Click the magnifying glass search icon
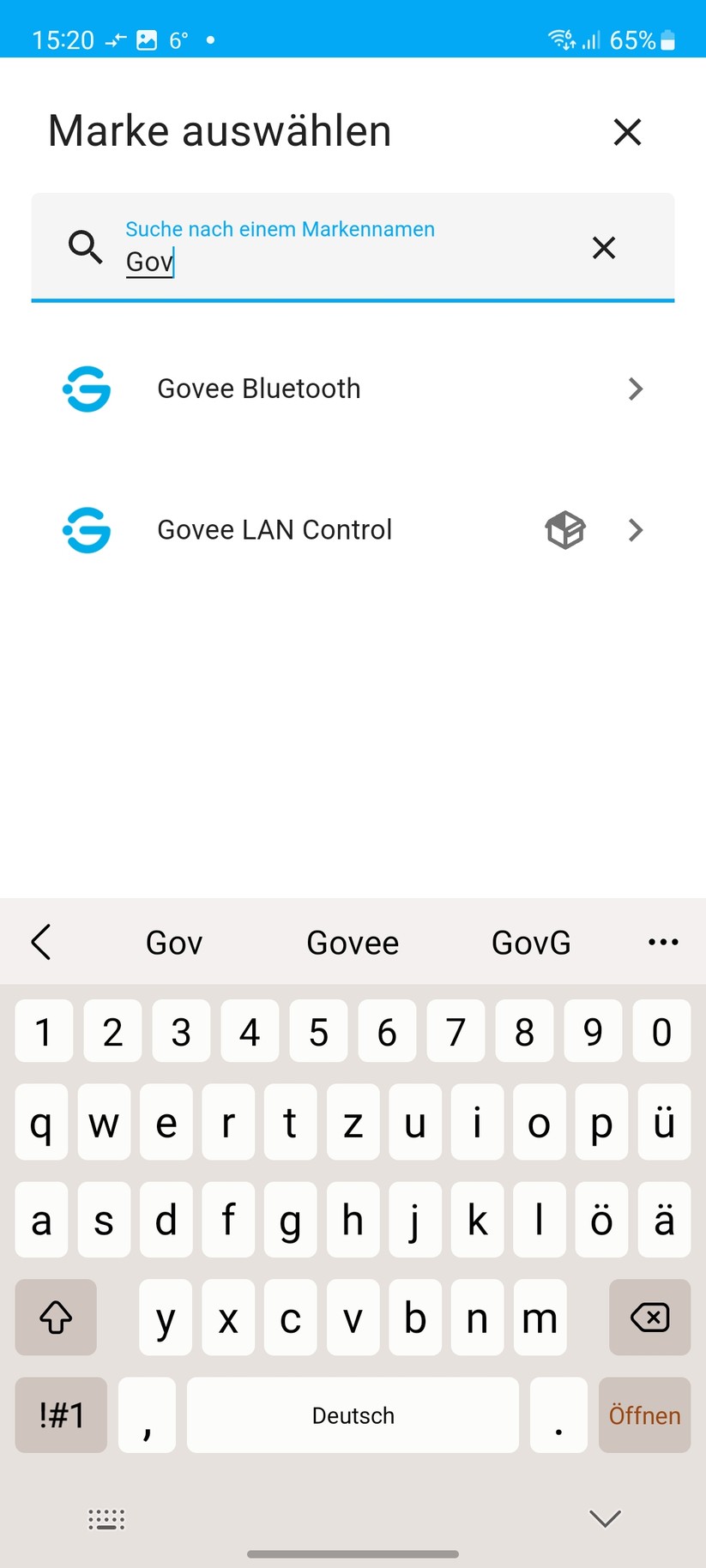 pos(84,247)
